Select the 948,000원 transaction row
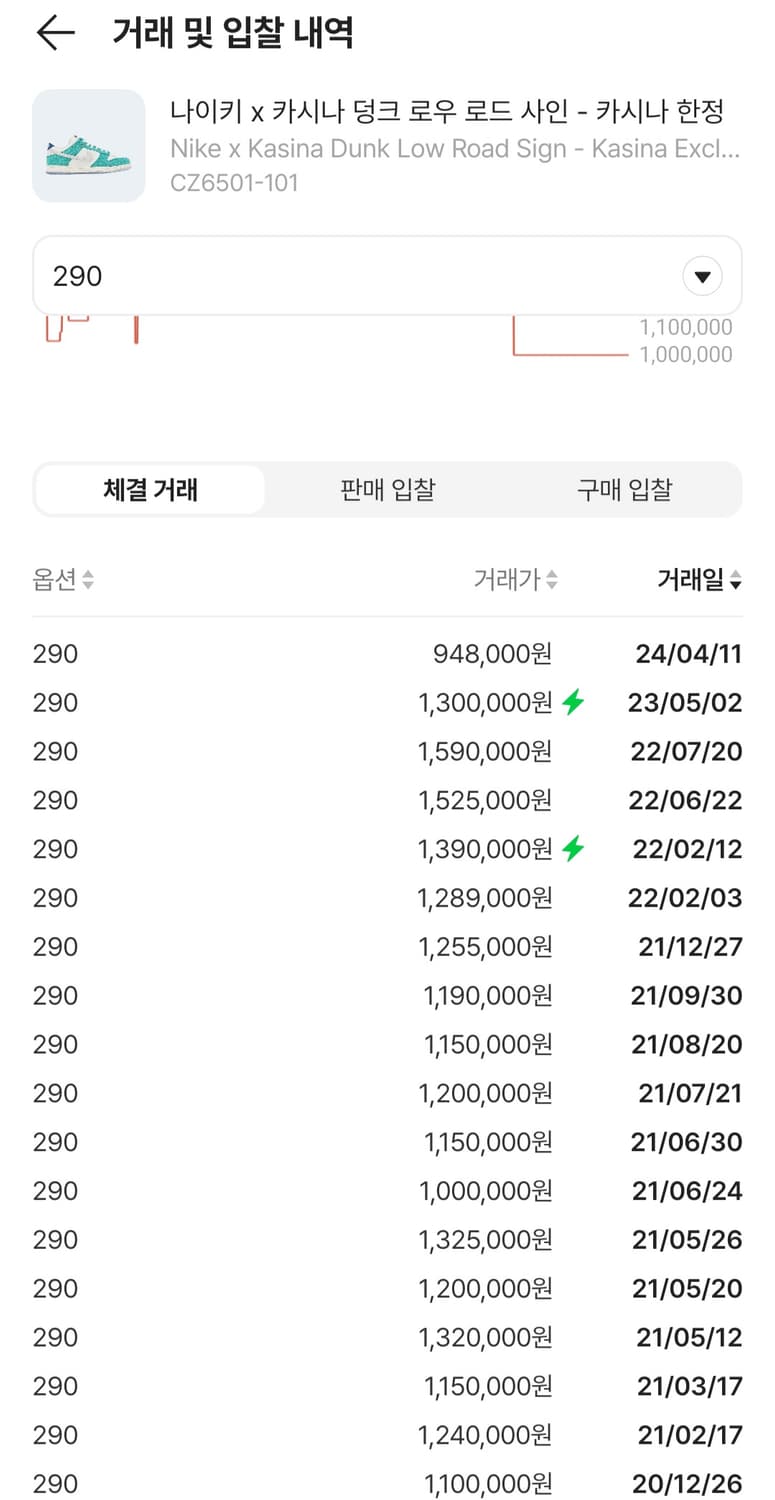The image size is (775, 1500). (x=387, y=653)
